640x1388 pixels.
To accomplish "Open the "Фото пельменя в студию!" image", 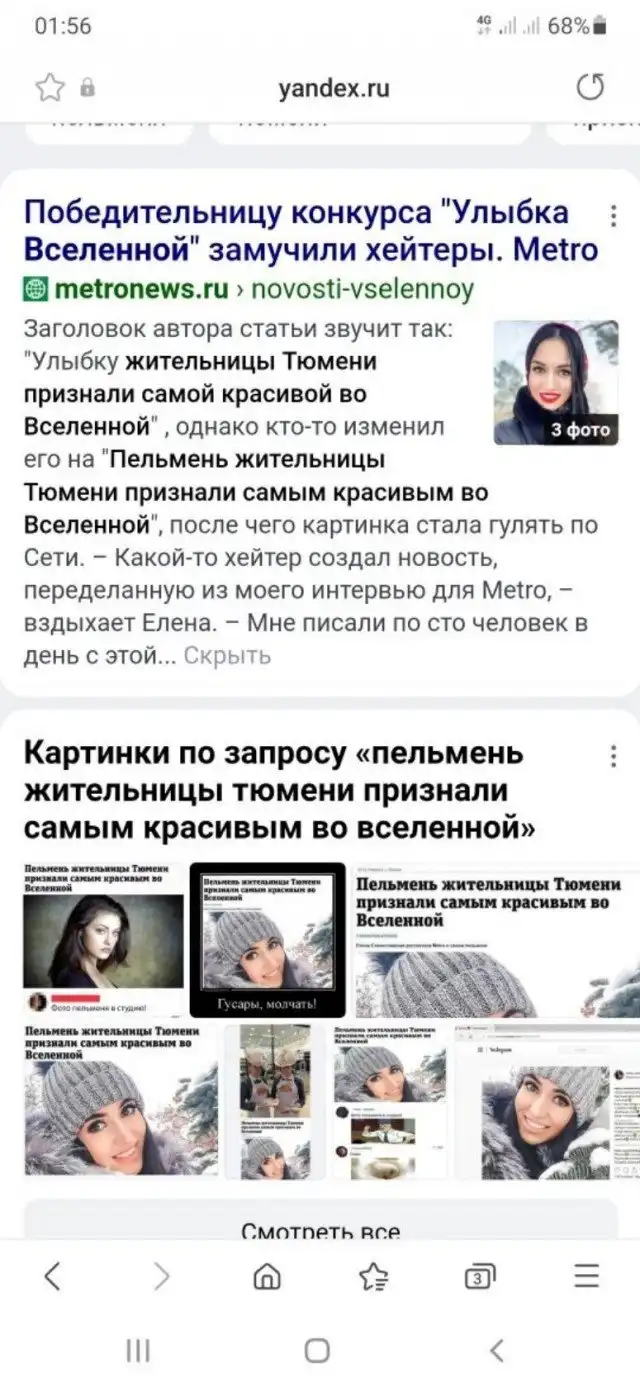I will pyautogui.click(x=103, y=940).
